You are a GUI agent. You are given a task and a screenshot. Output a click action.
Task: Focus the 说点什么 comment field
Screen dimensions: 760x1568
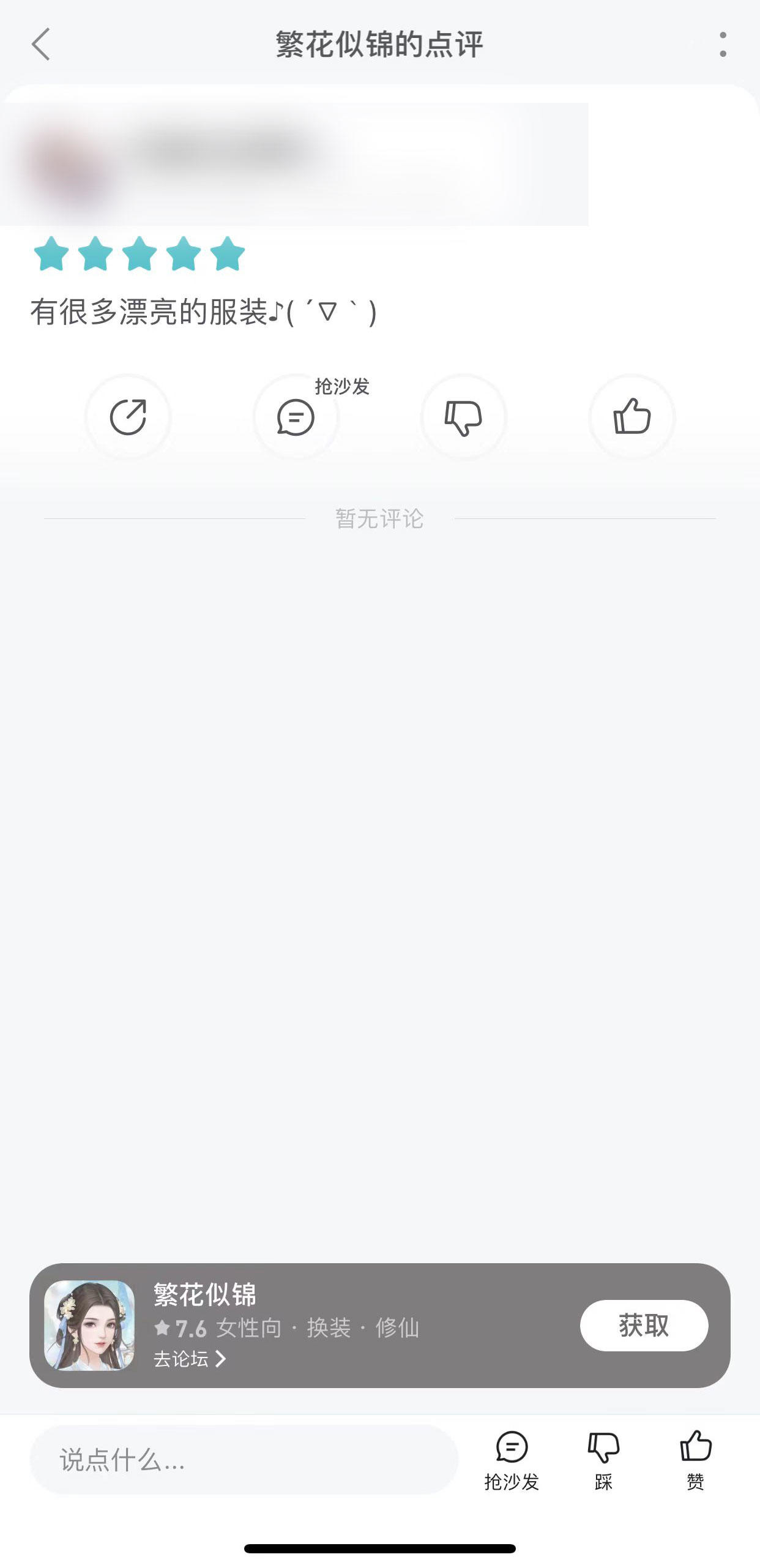(x=244, y=1460)
